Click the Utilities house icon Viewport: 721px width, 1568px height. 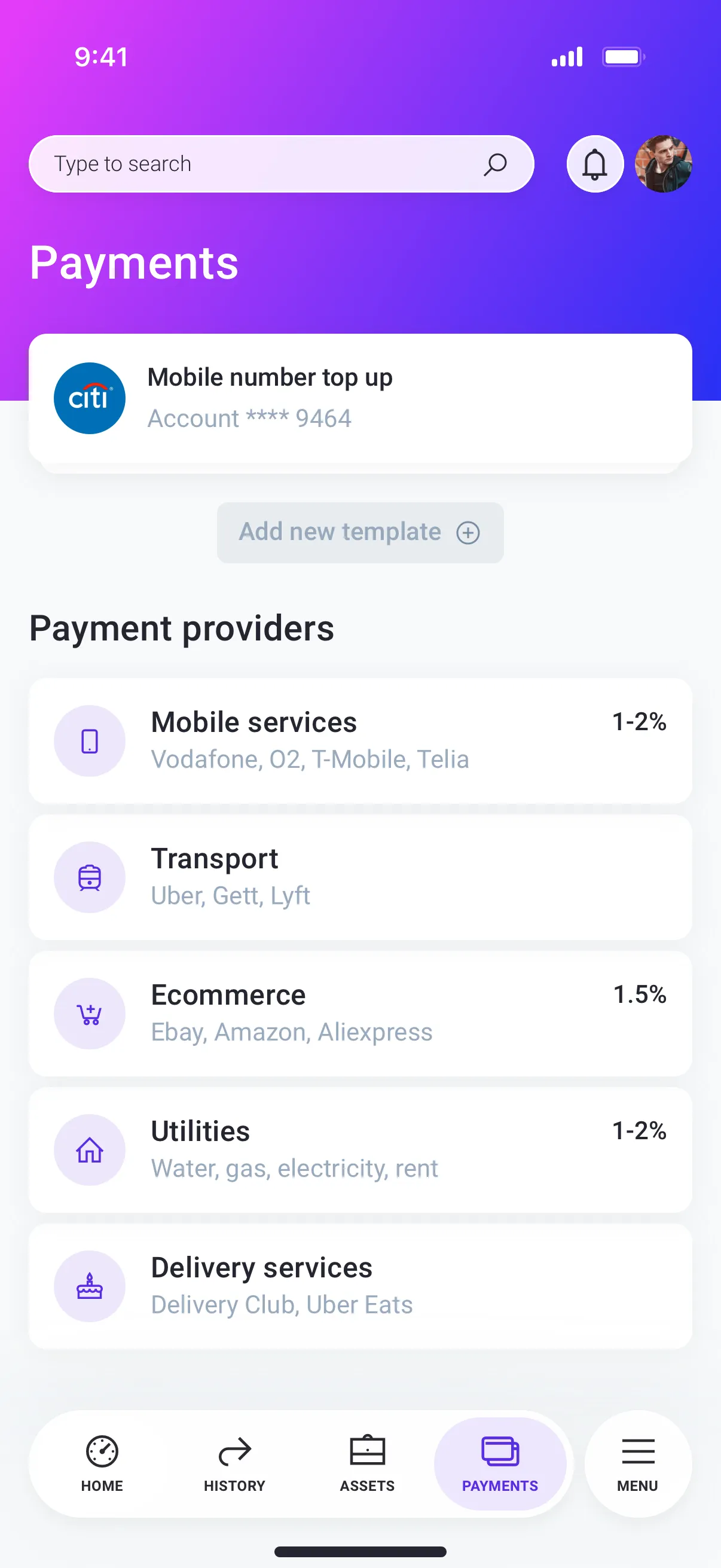point(90,1149)
